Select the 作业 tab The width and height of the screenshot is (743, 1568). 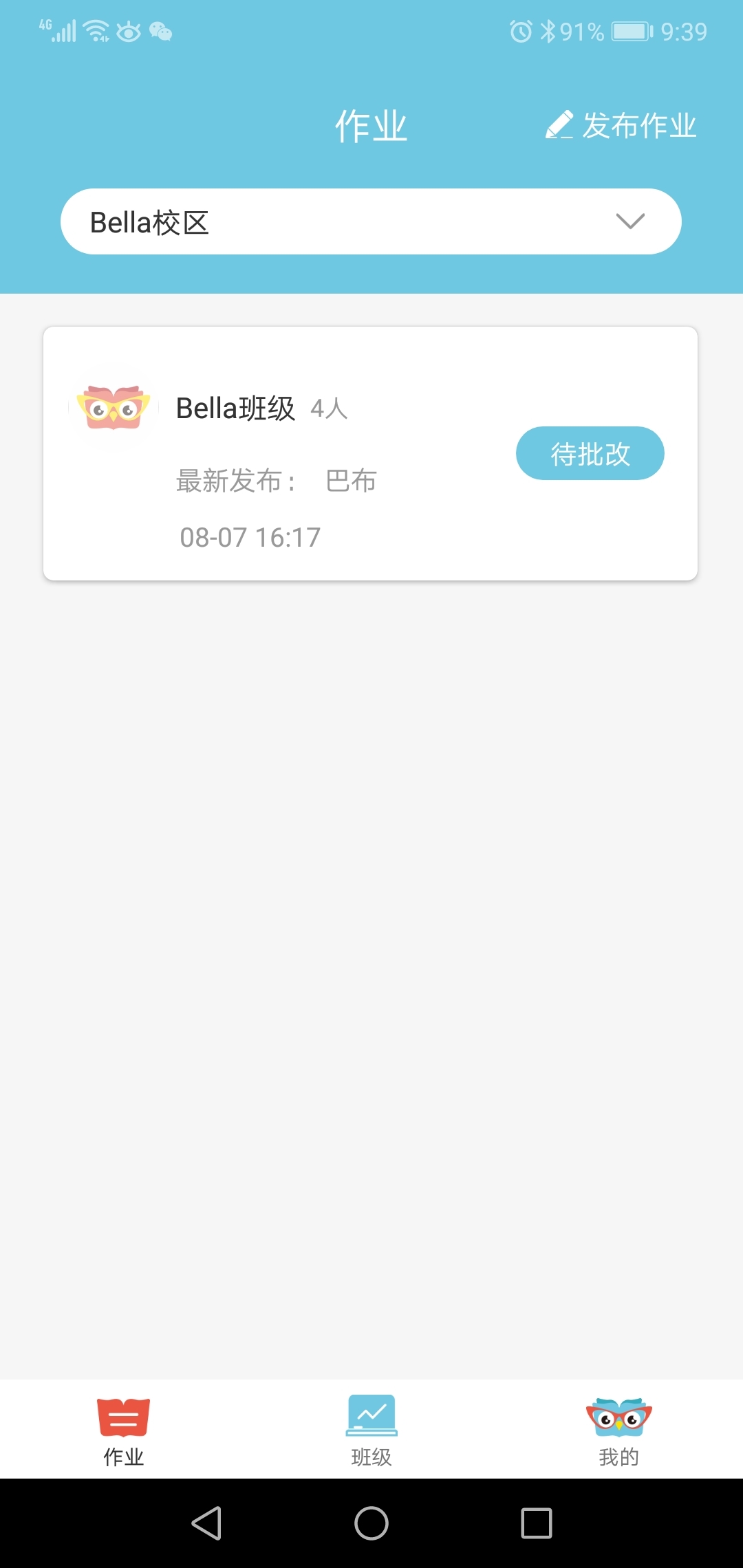(x=124, y=1429)
